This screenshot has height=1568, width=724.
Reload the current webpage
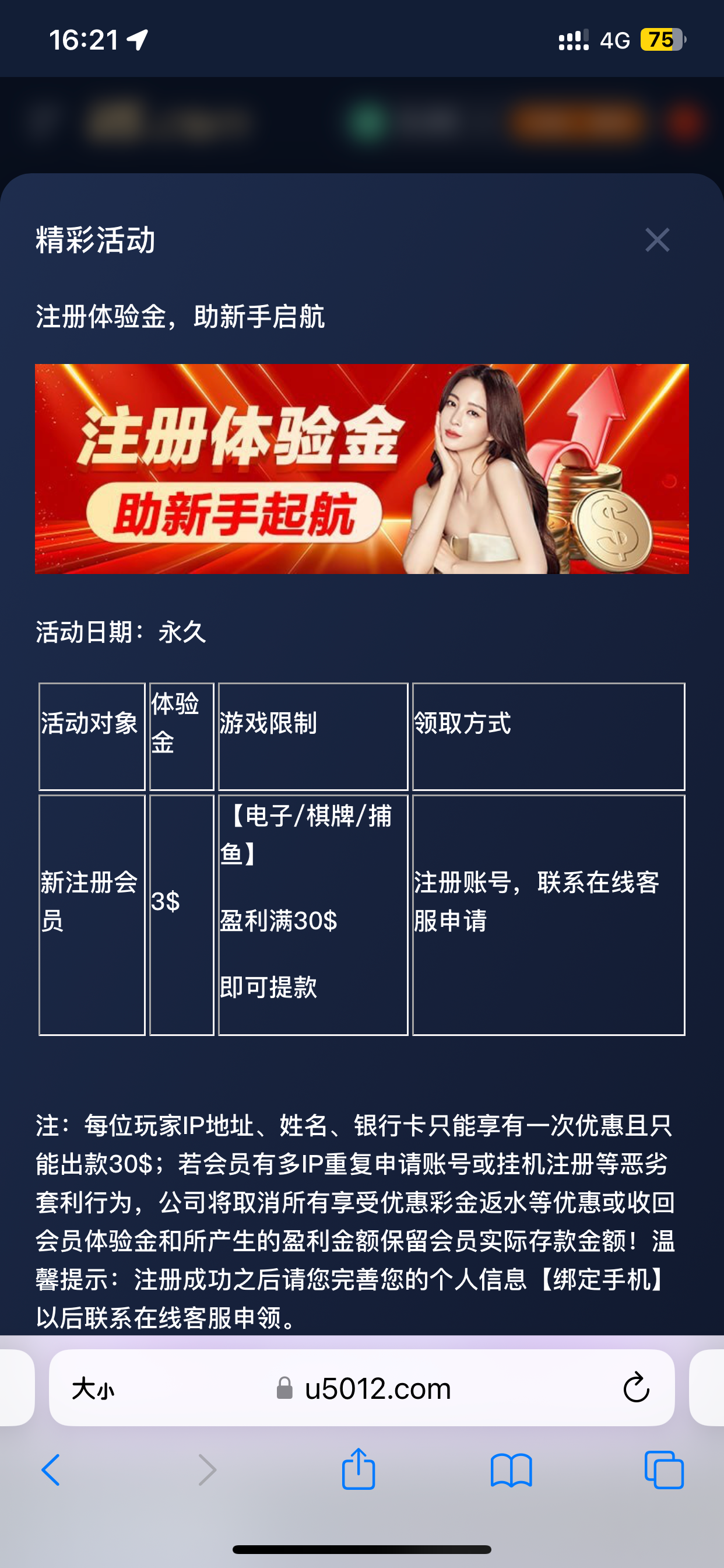[637, 1388]
